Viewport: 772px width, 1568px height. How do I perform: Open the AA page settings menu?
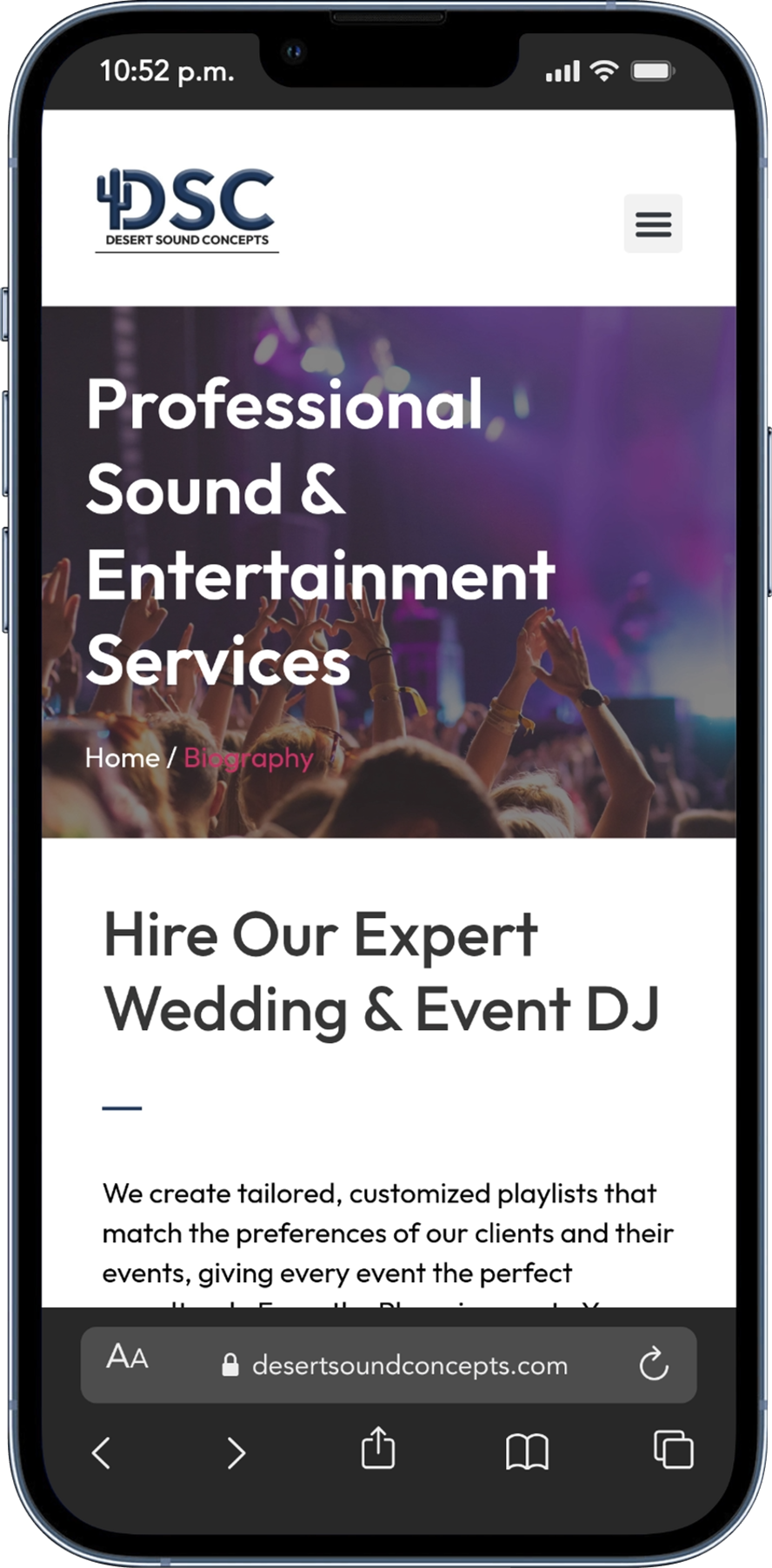coord(127,1357)
